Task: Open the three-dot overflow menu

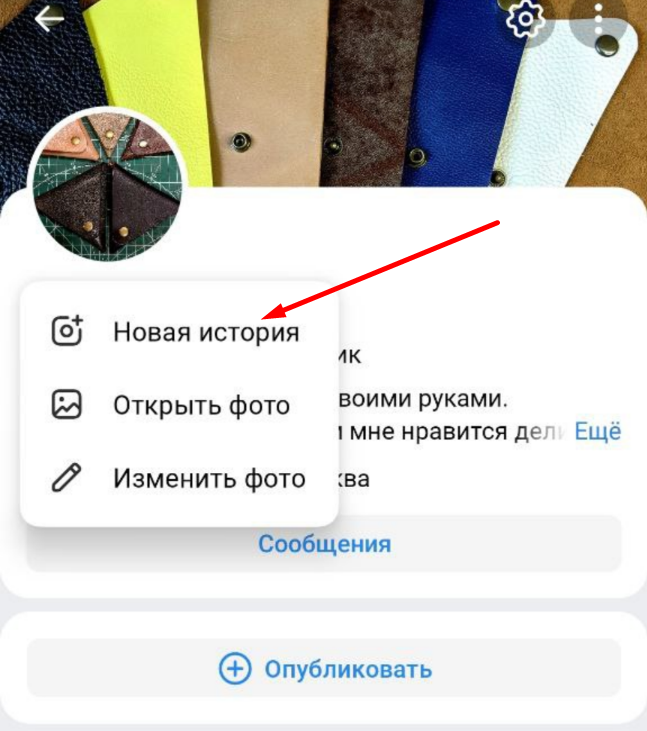Action: 599,20
